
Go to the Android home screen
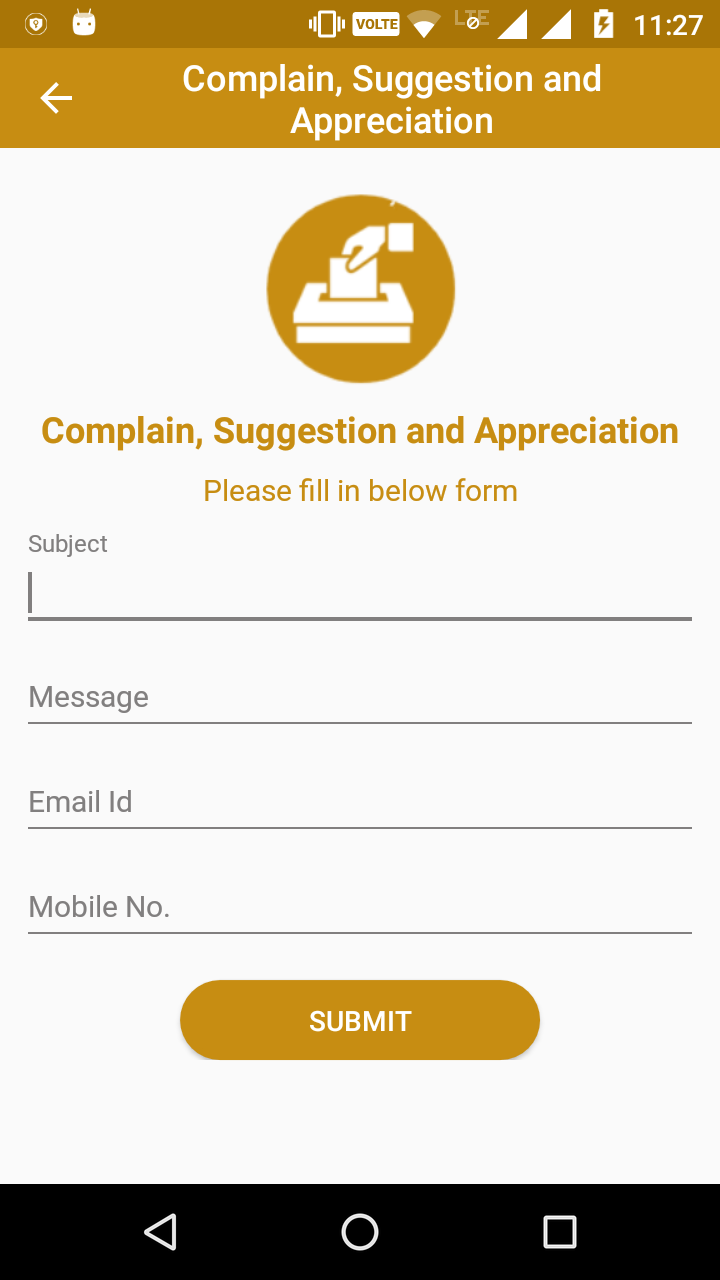pyautogui.click(x=360, y=1232)
